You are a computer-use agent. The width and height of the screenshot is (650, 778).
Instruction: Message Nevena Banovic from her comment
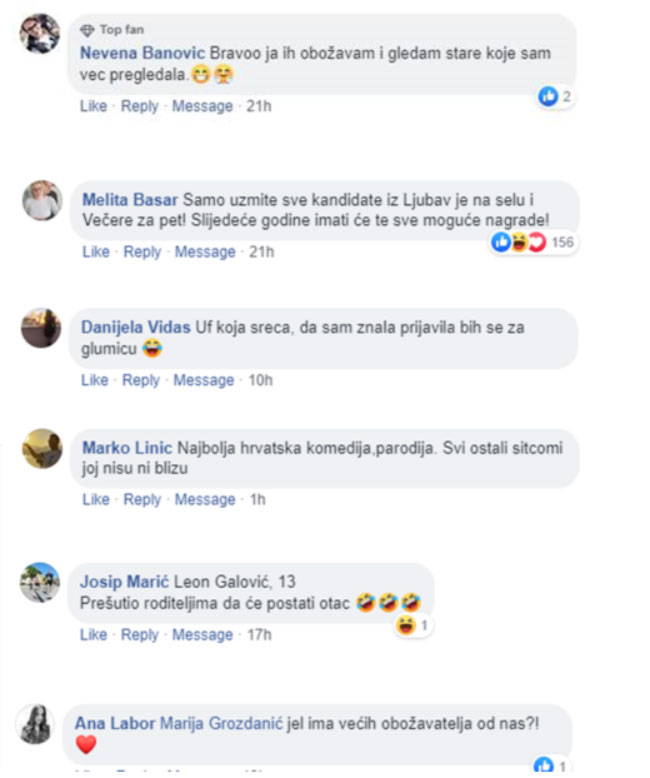point(202,106)
